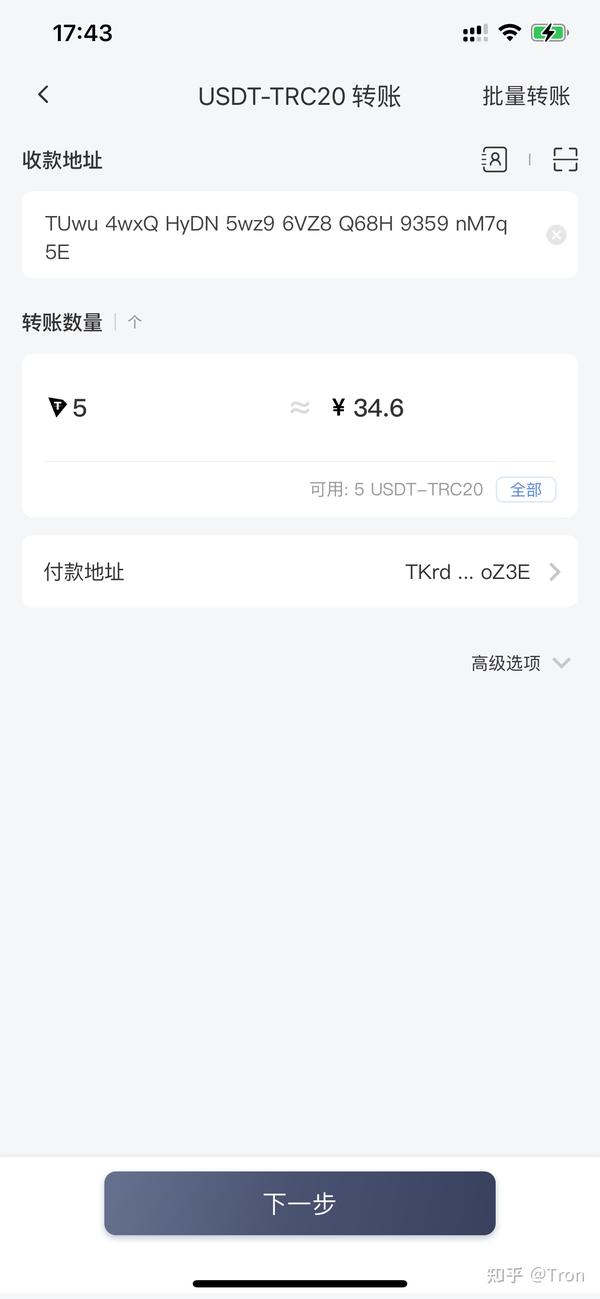Tap 全部 to transfer the full balance
Image resolution: width=600 pixels, height=1299 pixels.
pos(526,489)
